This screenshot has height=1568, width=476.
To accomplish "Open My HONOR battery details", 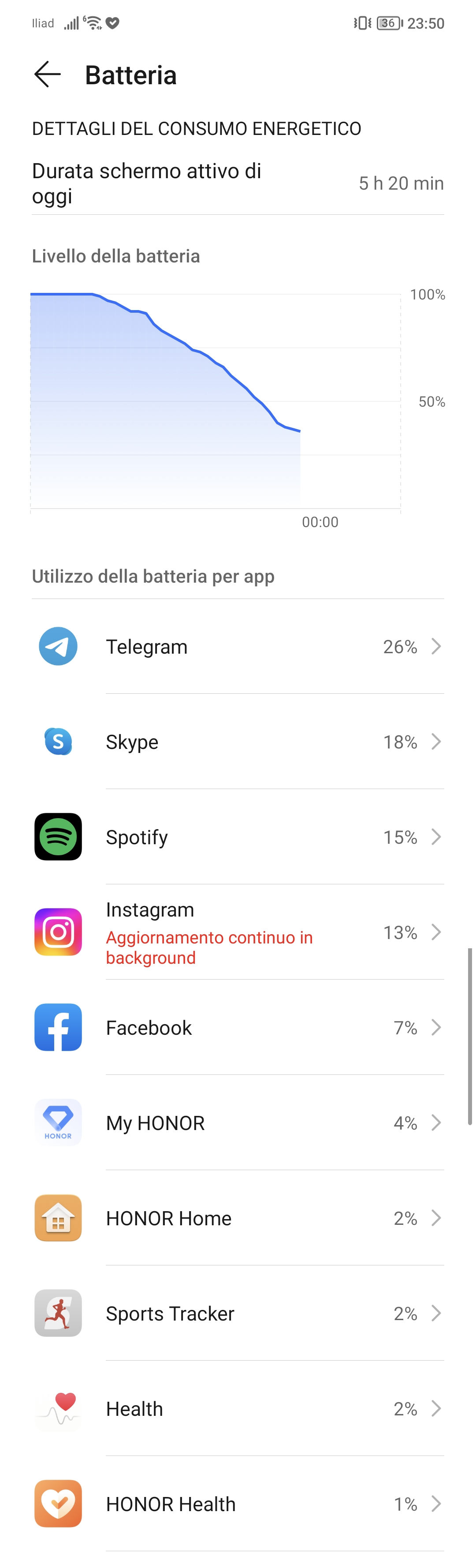I will pyautogui.click(x=237, y=1123).
